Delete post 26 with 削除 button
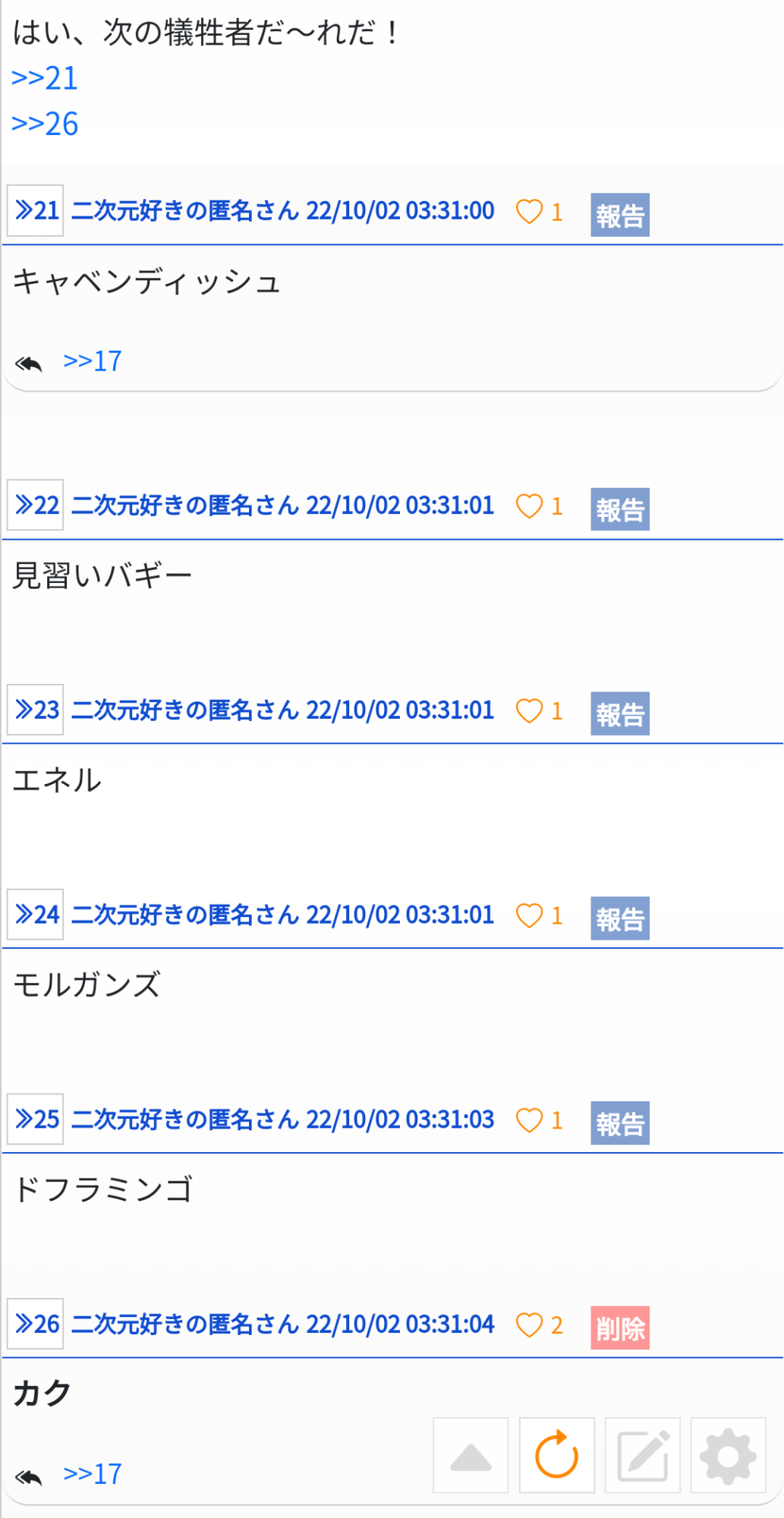Screen dimensions: 784x1518 click(620, 1327)
